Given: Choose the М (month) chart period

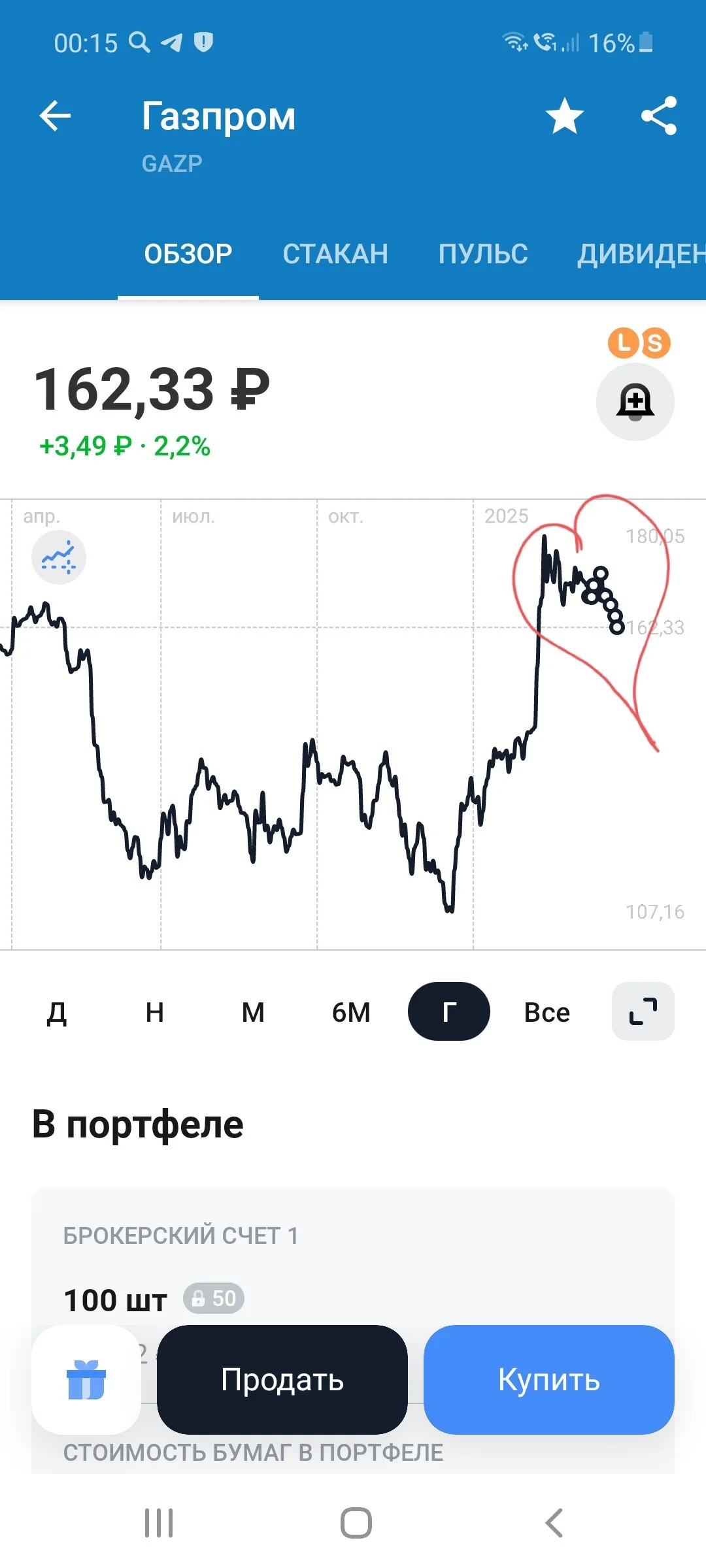Looking at the screenshot, I should click(253, 1012).
